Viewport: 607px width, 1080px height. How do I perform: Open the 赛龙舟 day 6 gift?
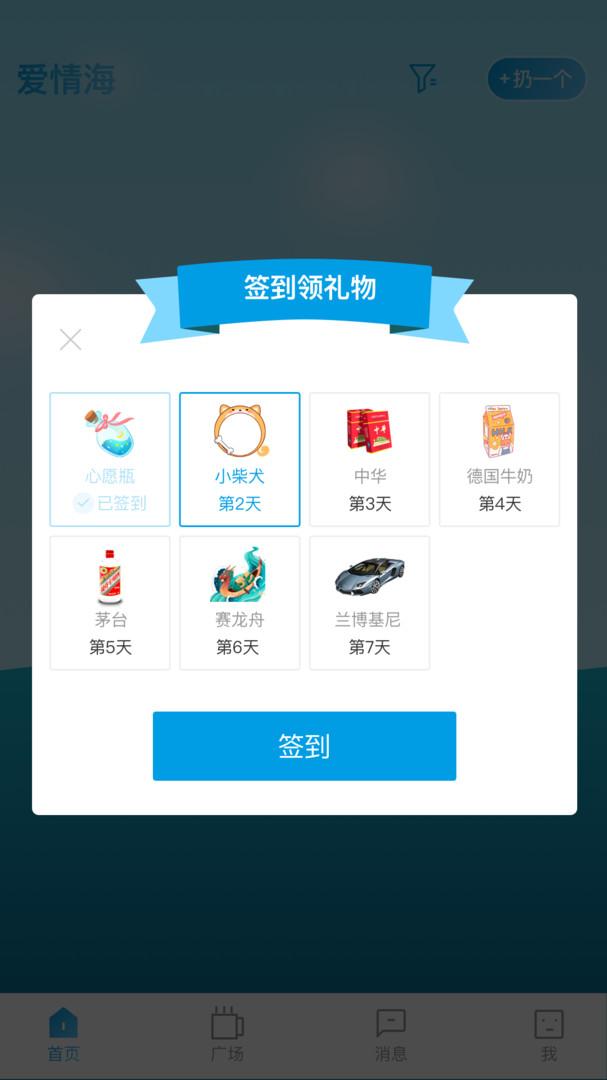click(x=240, y=603)
